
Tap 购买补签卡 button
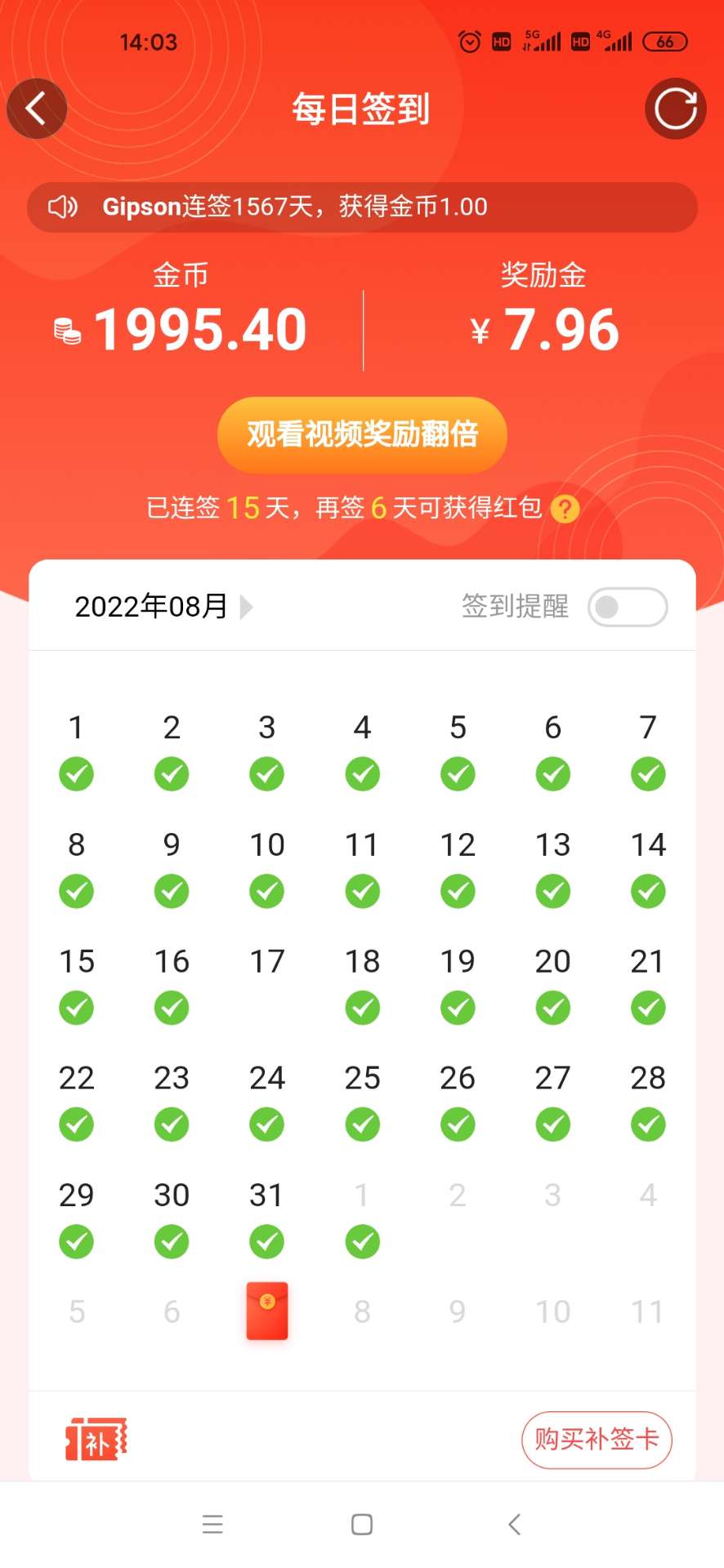click(597, 1439)
